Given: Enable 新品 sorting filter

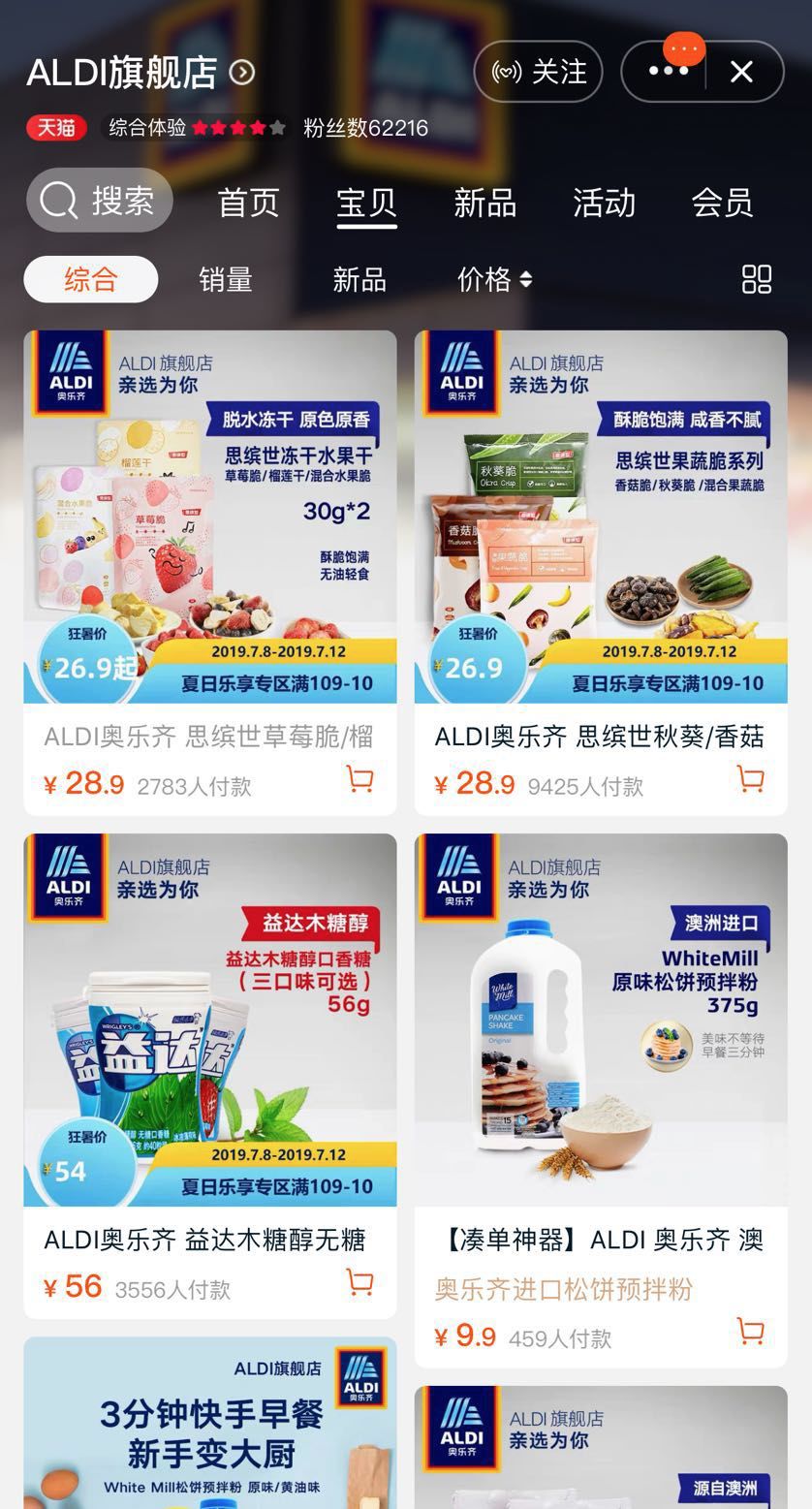Looking at the screenshot, I should pyautogui.click(x=359, y=278).
